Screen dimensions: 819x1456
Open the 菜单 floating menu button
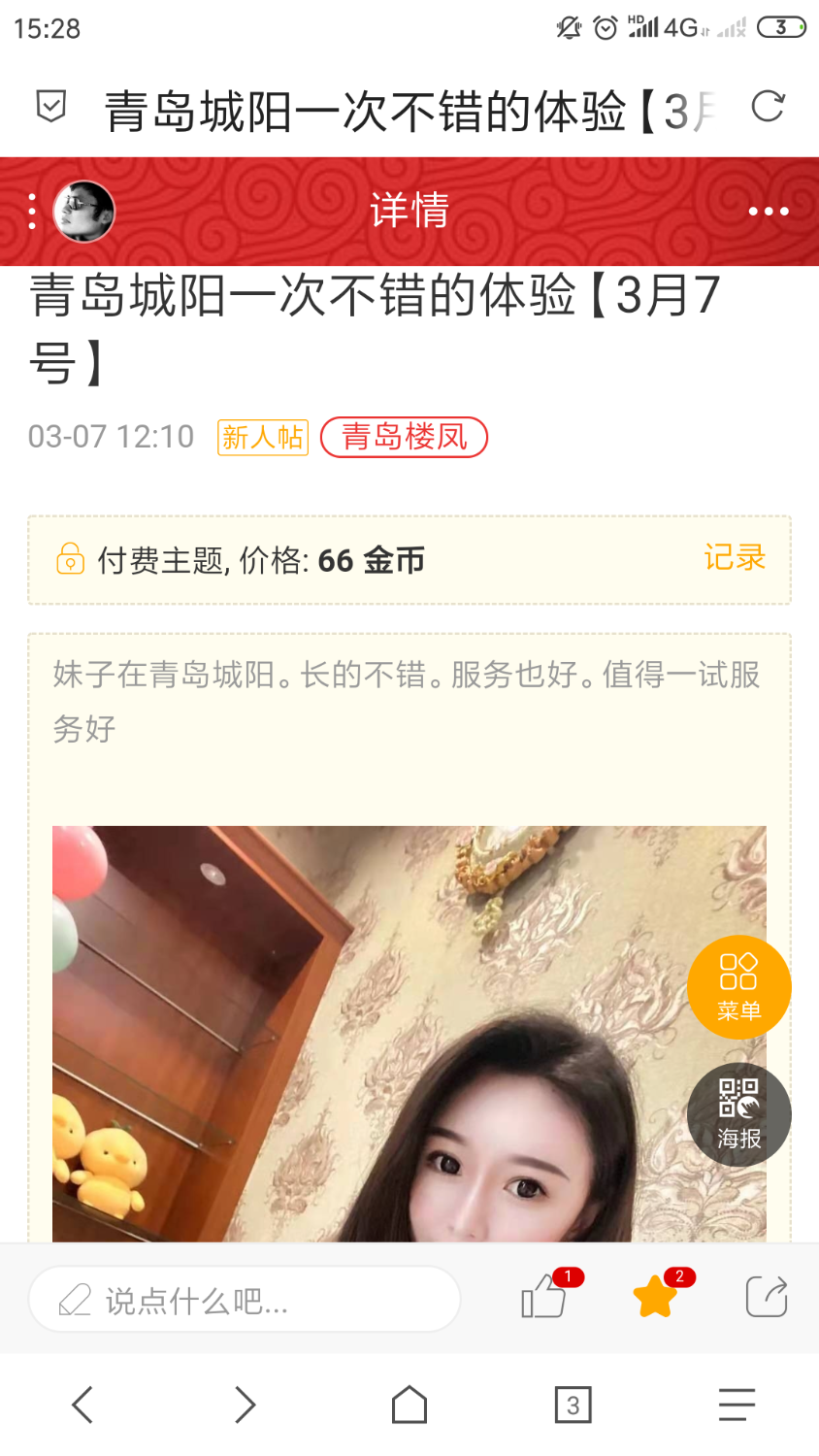click(739, 987)
